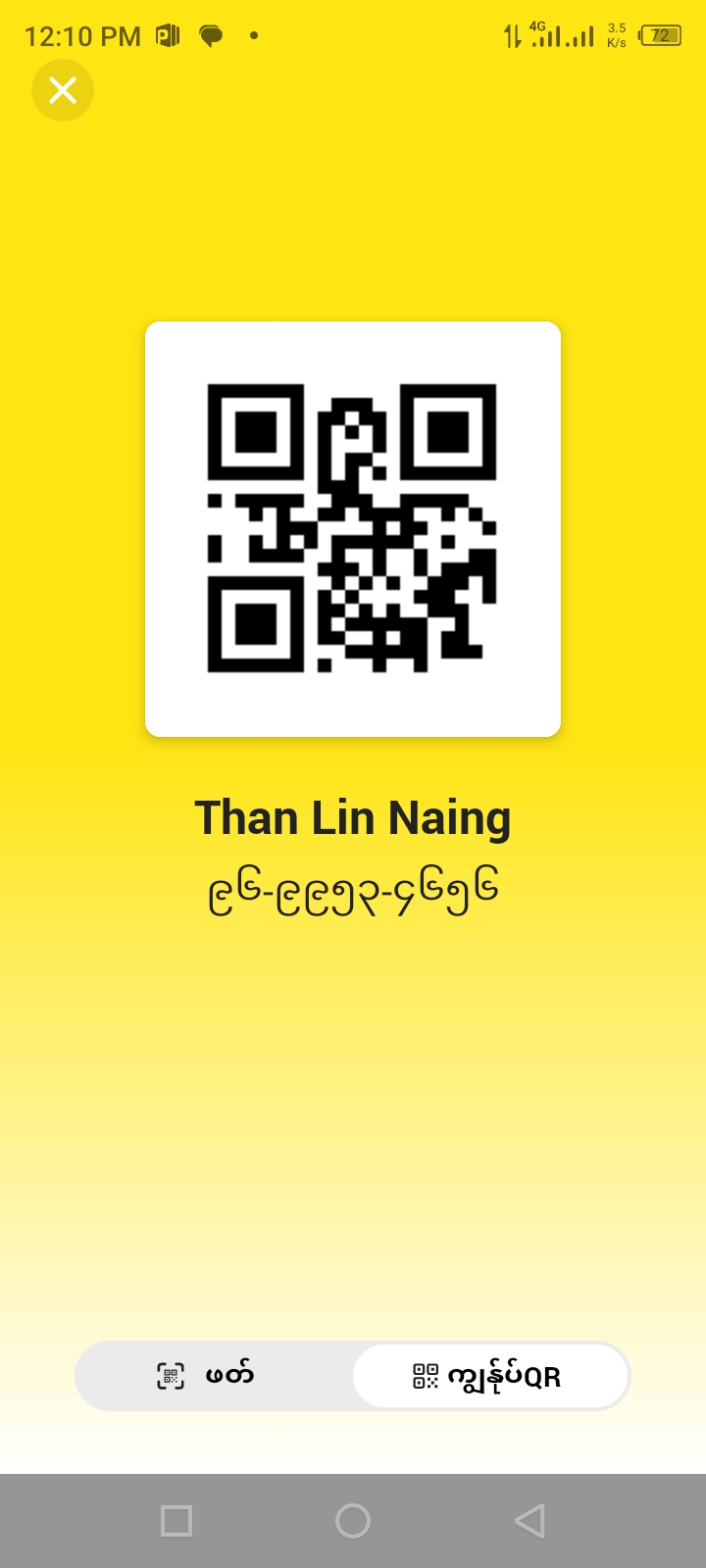Image resolution: width=706 pixels, height=1568 pixels.
Task: Open the recent apps view
Action: tap(176, 1521)
